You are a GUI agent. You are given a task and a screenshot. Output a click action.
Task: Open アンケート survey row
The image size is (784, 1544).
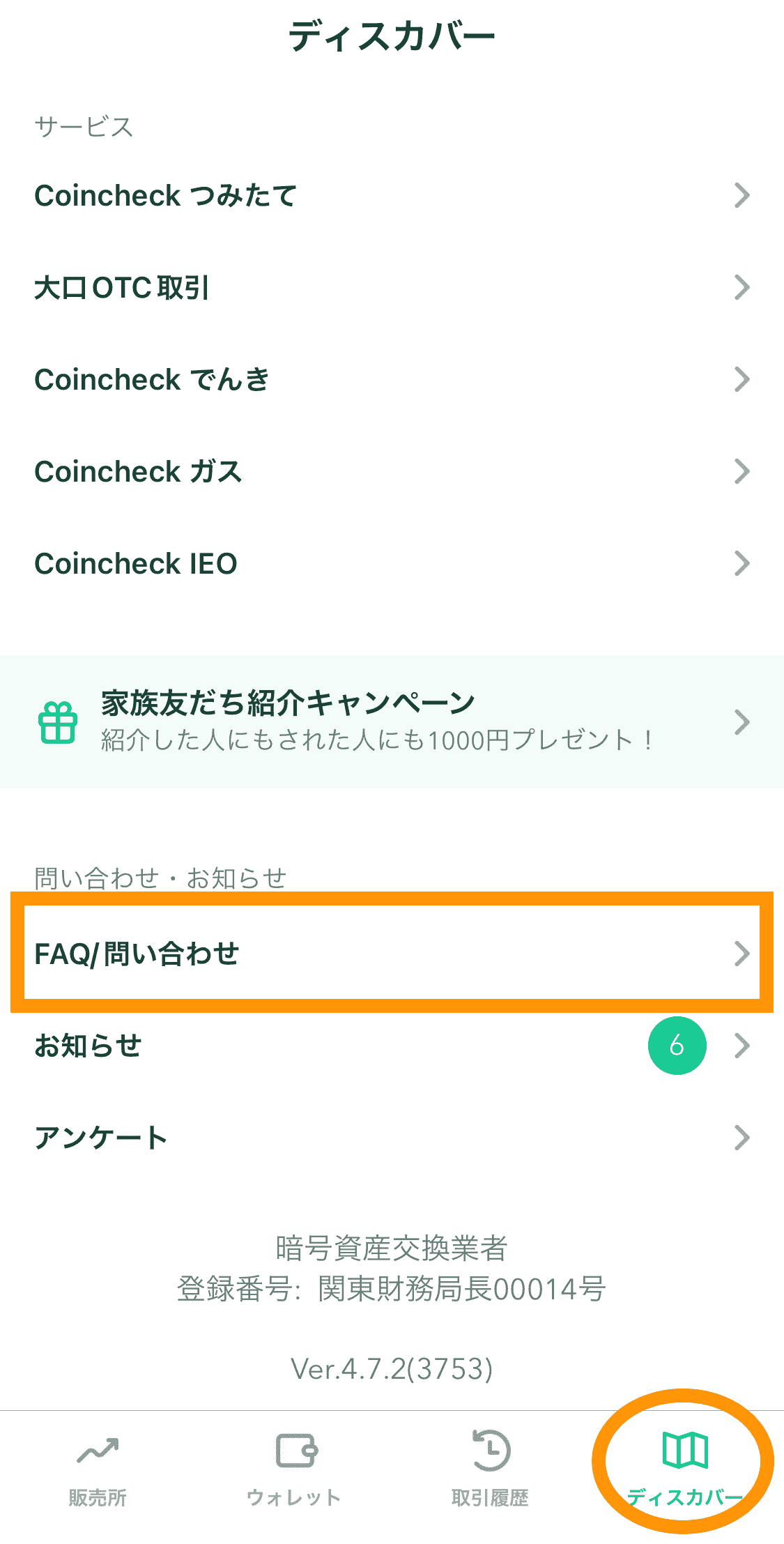[x=392, y=1138]
